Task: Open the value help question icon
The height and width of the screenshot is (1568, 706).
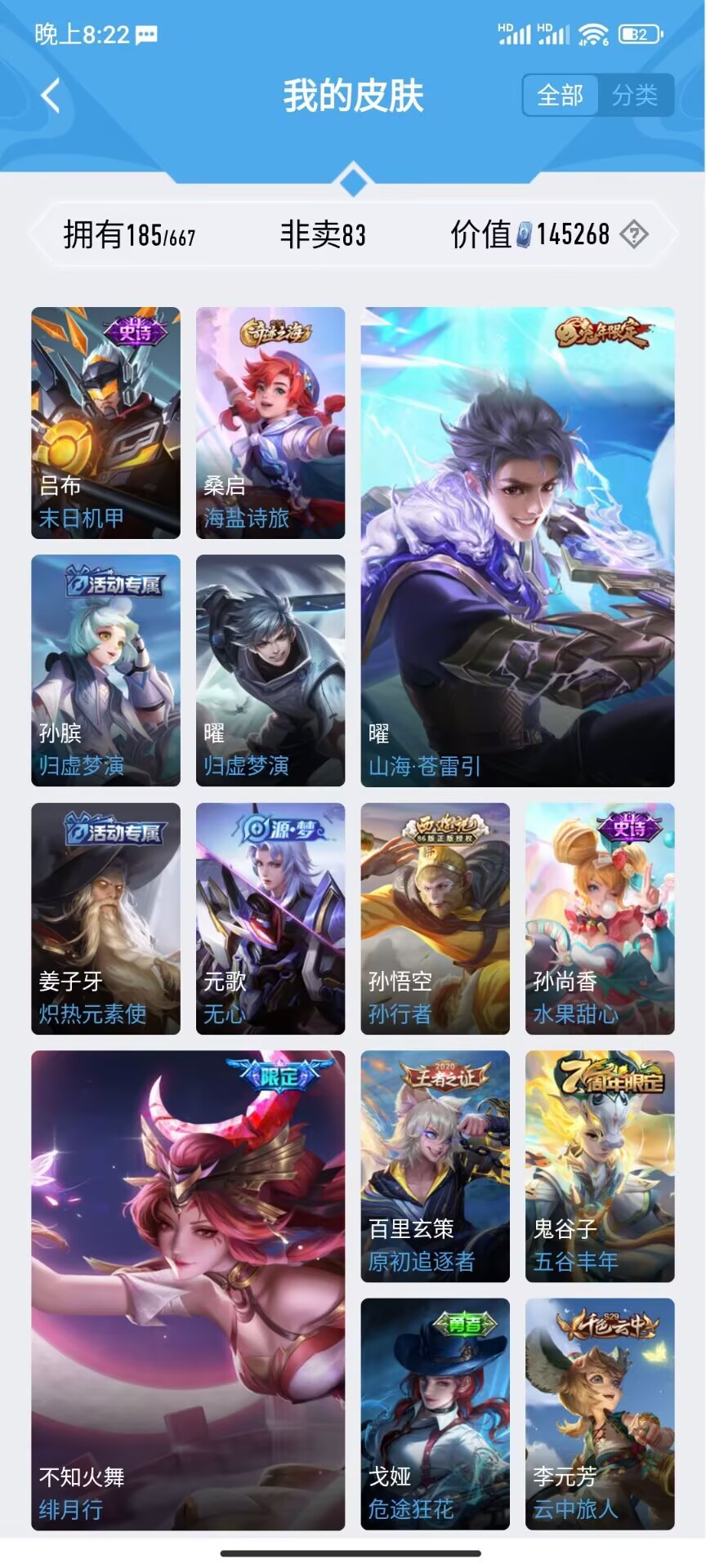Action: pos(634,235)
